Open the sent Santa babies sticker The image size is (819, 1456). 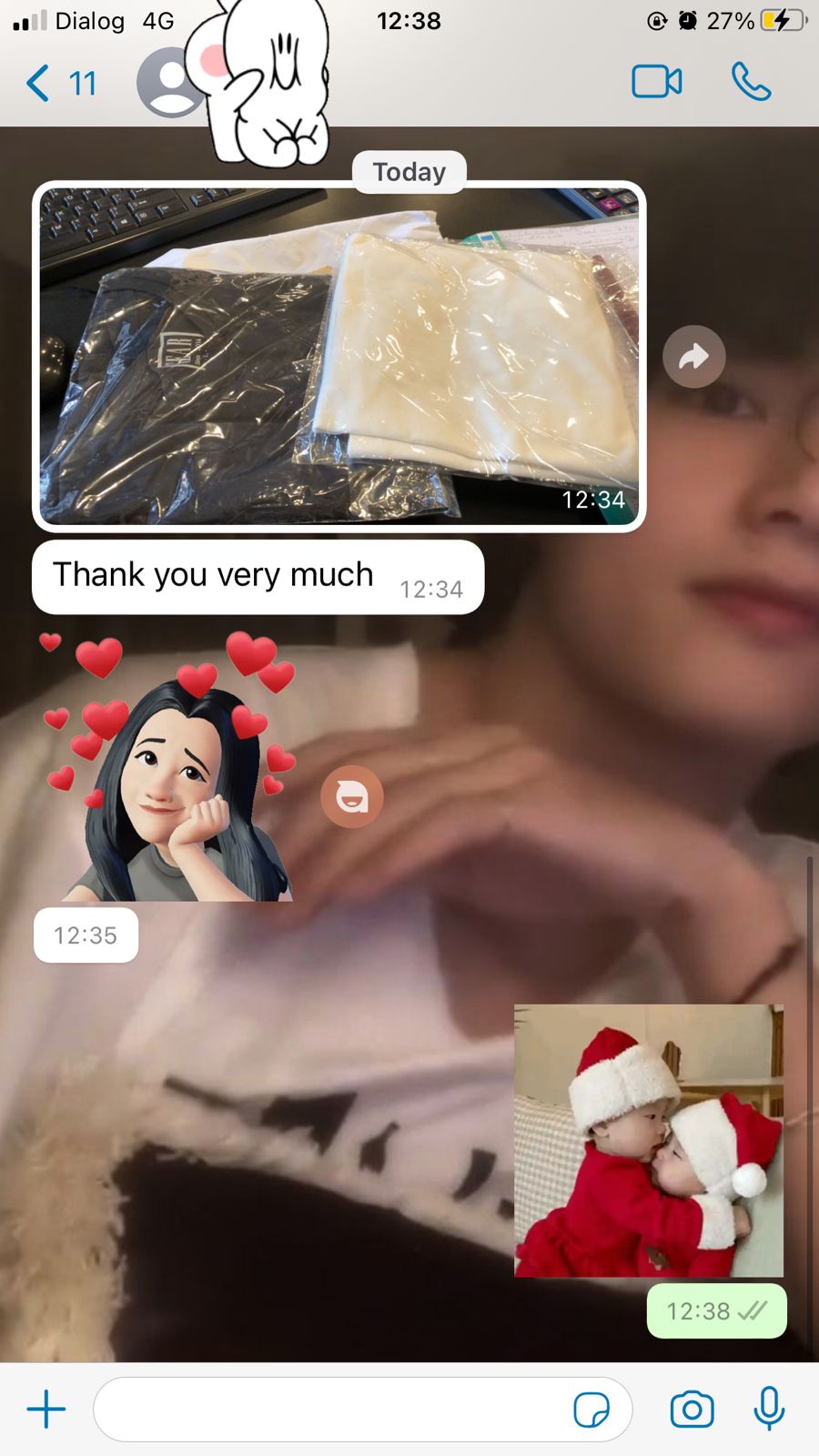coord(648,1140)
